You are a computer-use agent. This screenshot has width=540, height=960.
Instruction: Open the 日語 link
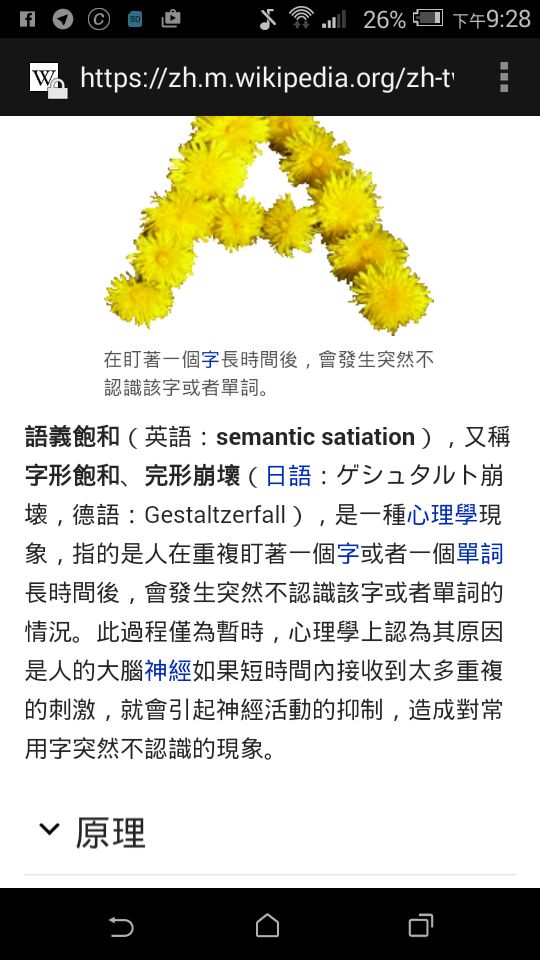click(288, 476)
